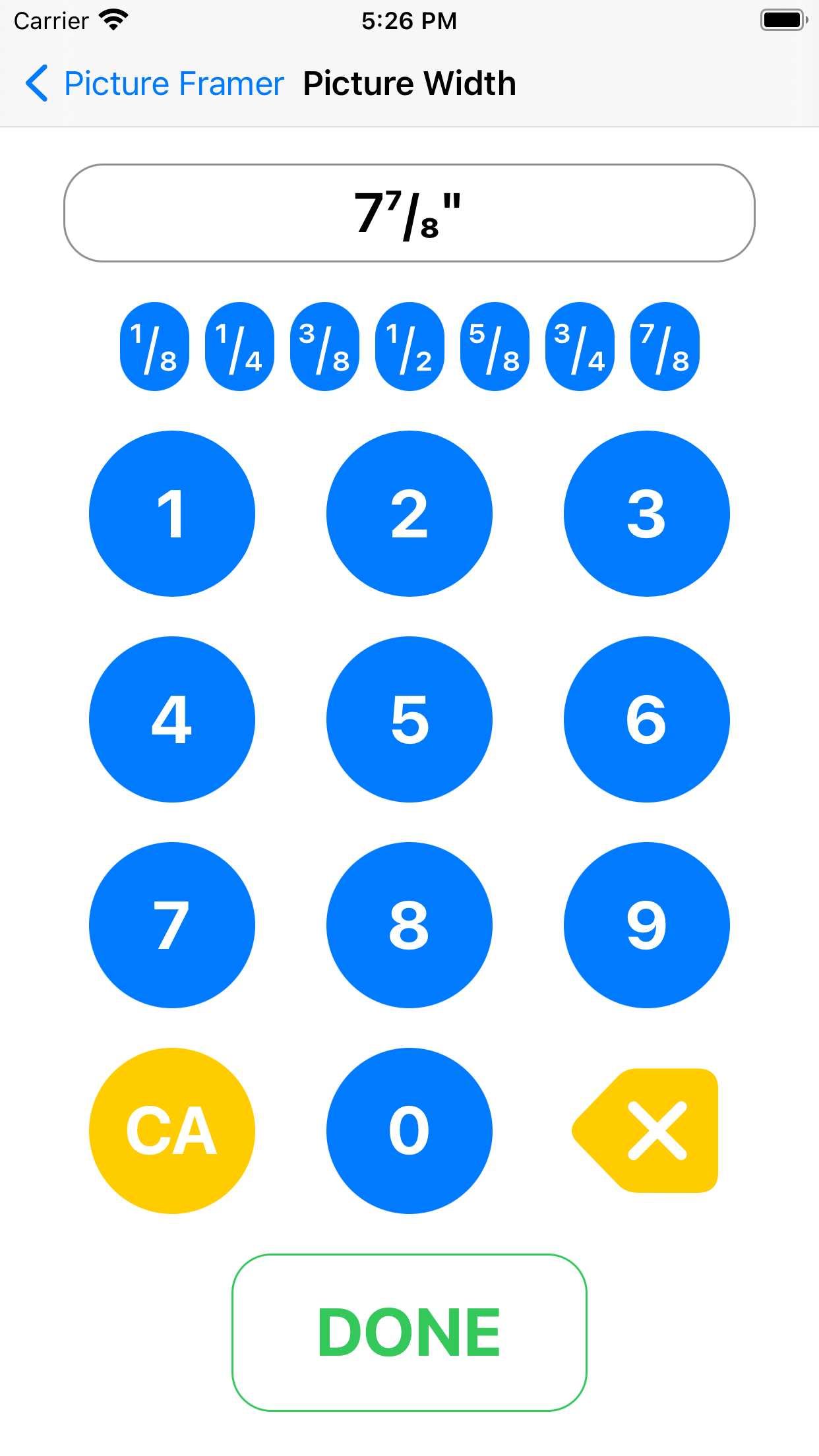This screenshot has height=1456, width=819.
Task: Tap the number 4 key
Action: (172, 719)
